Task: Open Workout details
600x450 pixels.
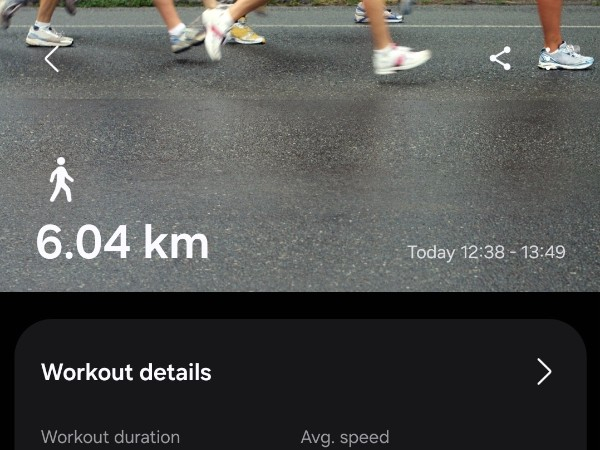Action: click(x=543, y=372)
